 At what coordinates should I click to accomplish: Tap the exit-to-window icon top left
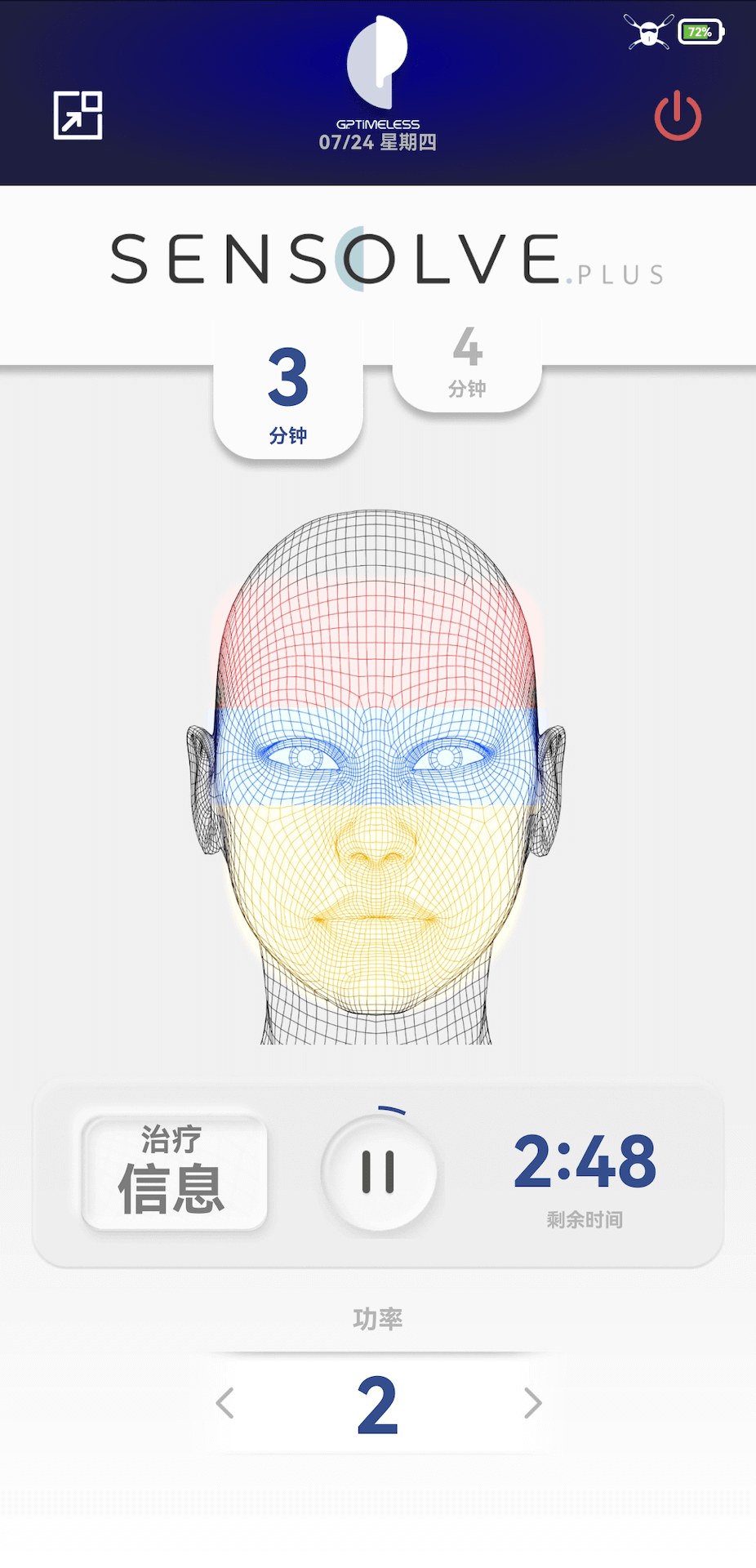tap(78, 115)
